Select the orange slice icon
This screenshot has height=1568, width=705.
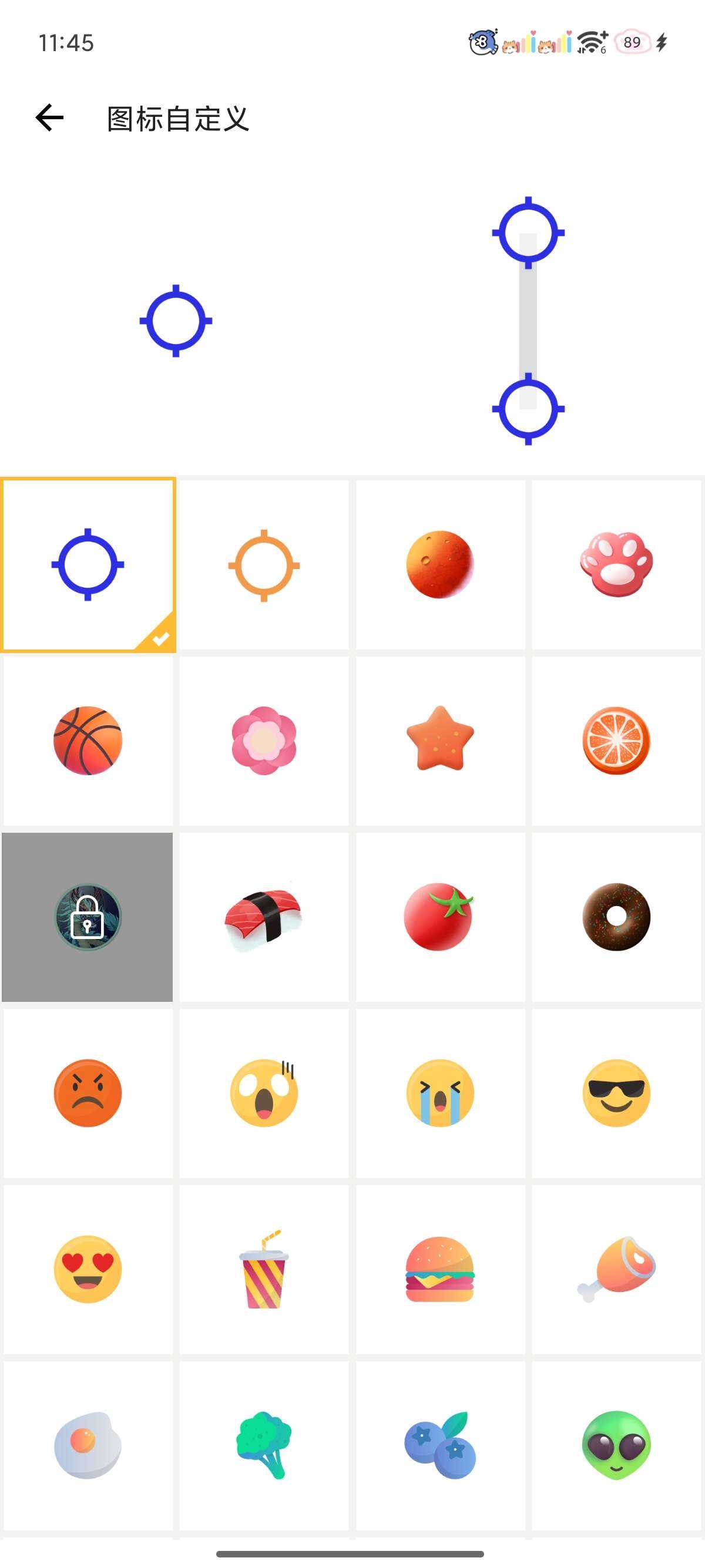click(616, 741)
